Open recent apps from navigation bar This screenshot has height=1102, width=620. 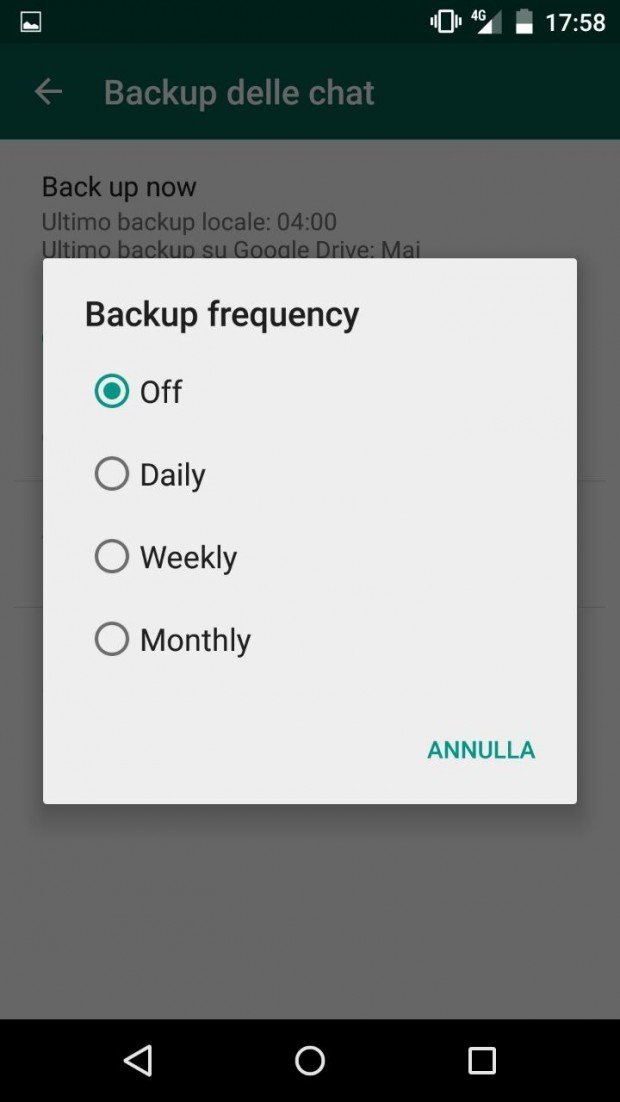[x=482, y=1061]
